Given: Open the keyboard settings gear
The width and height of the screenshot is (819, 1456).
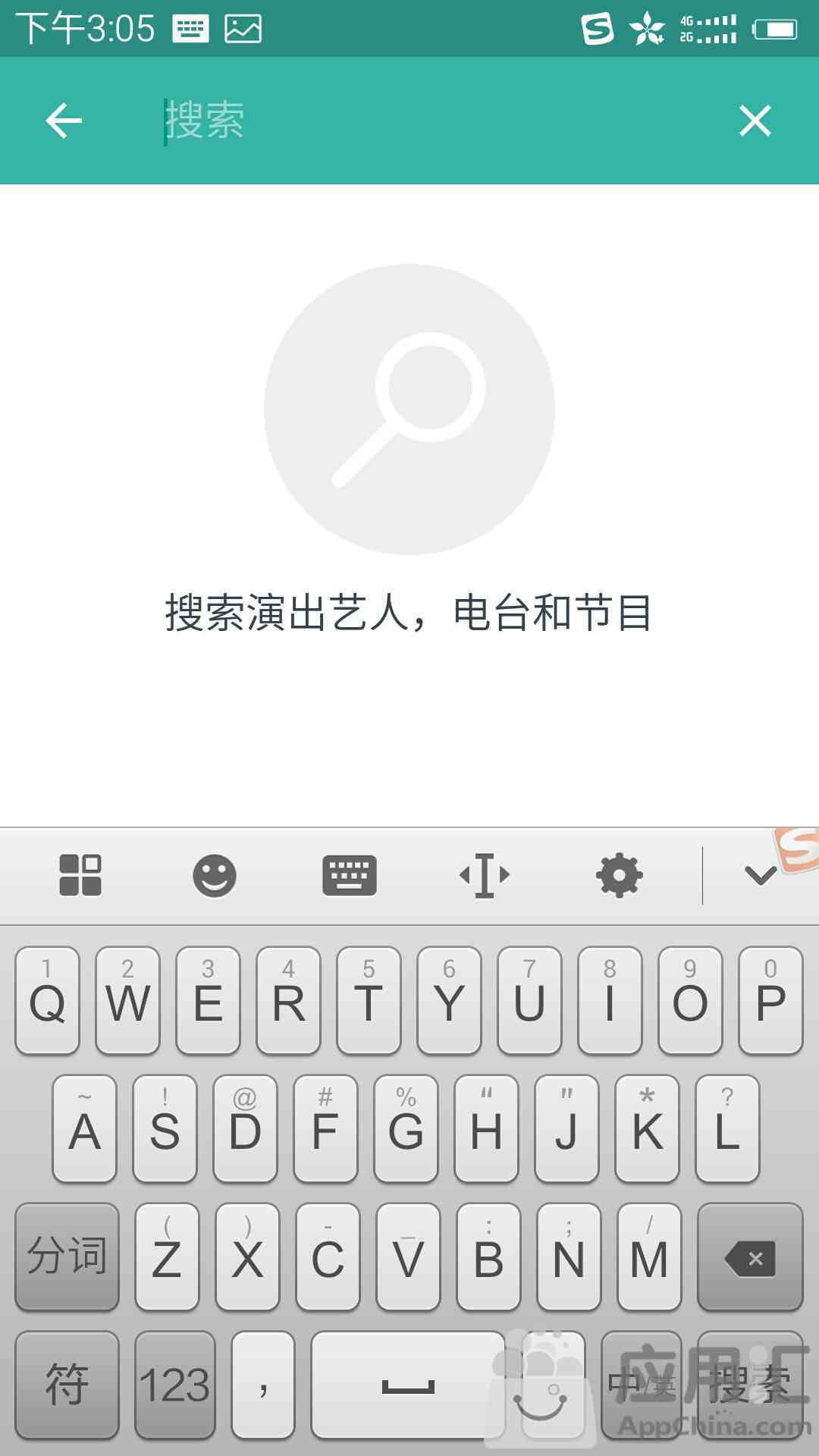Looking at the screenshot, I should tap(619, 875).
